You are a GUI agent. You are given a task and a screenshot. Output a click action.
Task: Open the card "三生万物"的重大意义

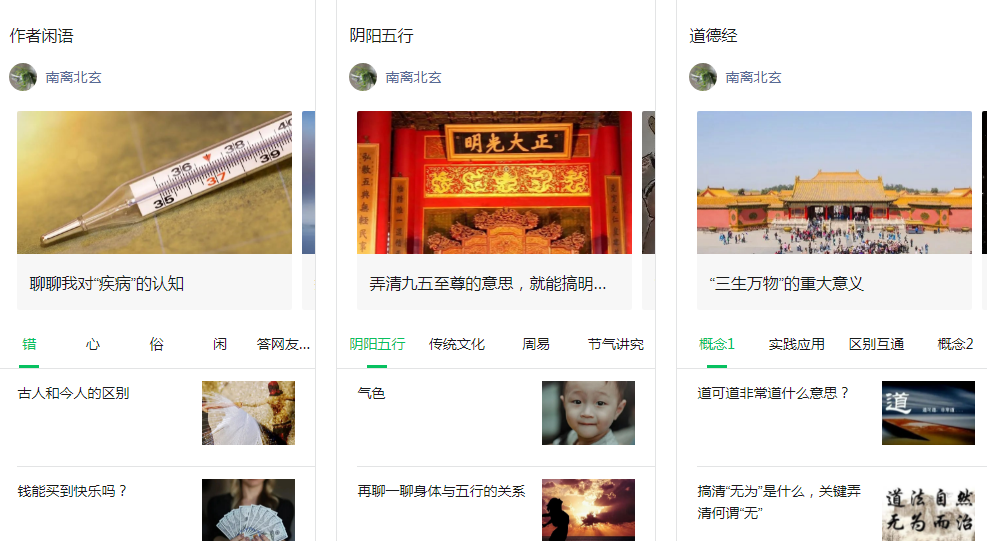[834, 210]
